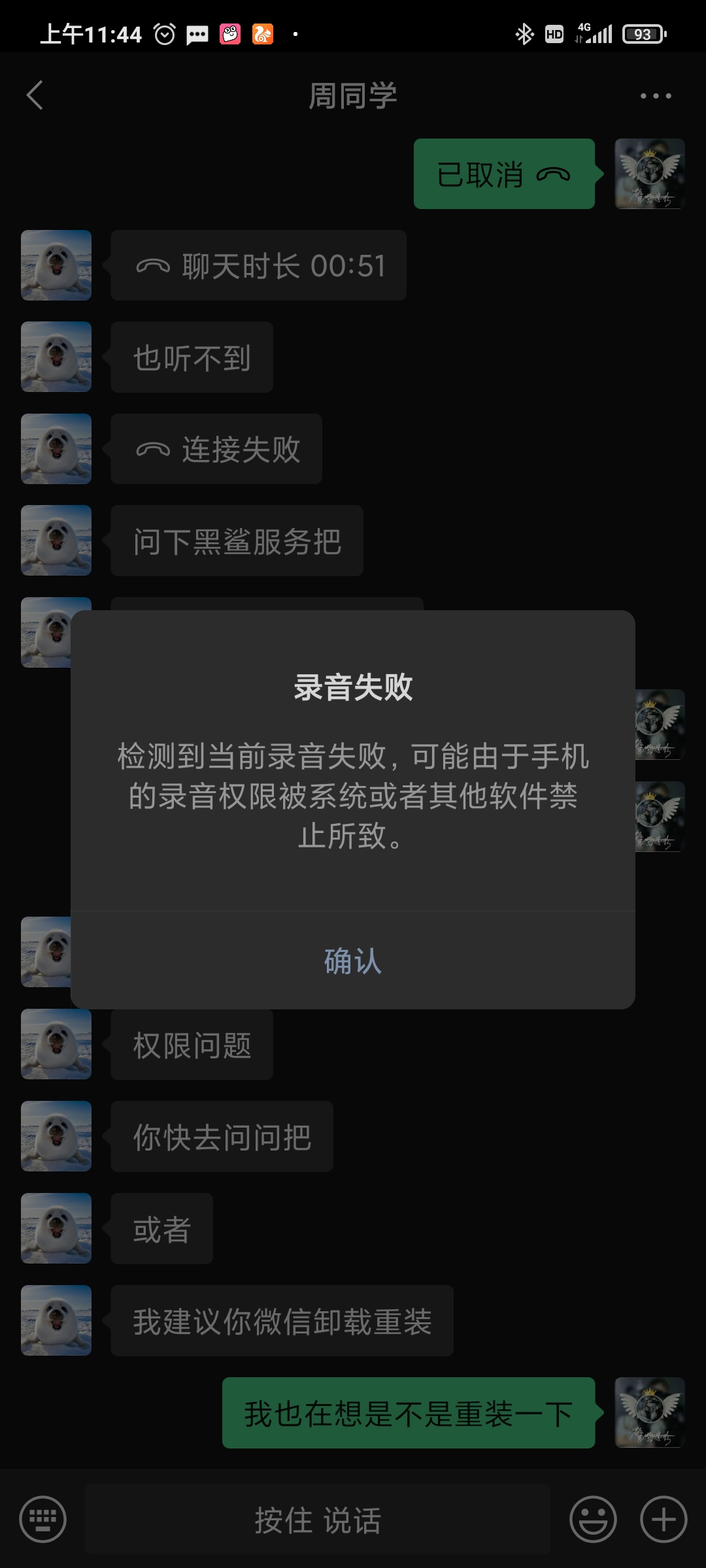The height and width of the screenshot is (1568, 706).
Task: Switch to keyboard text input
Action: click(43, 1519)
